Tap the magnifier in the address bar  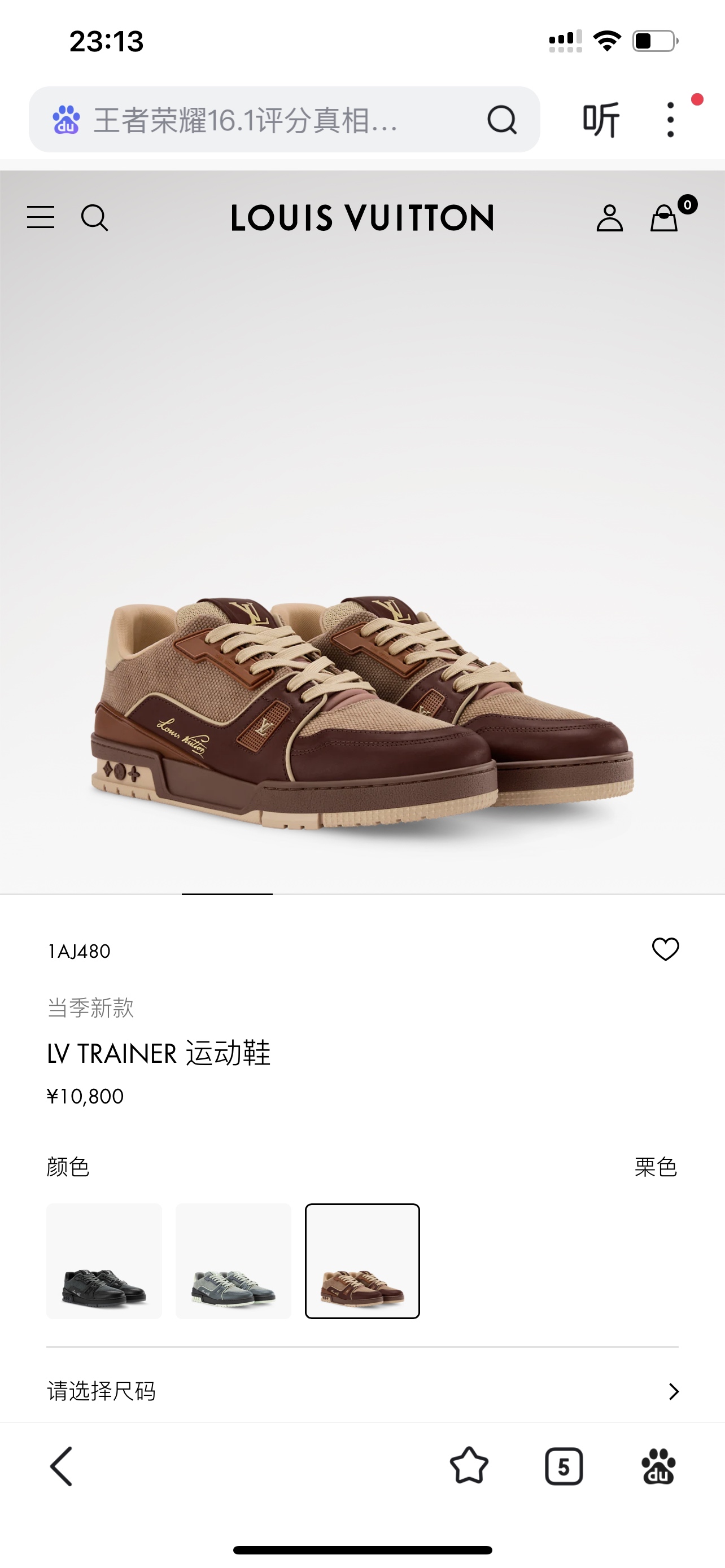pyautogui.click(x=502, y=119)
